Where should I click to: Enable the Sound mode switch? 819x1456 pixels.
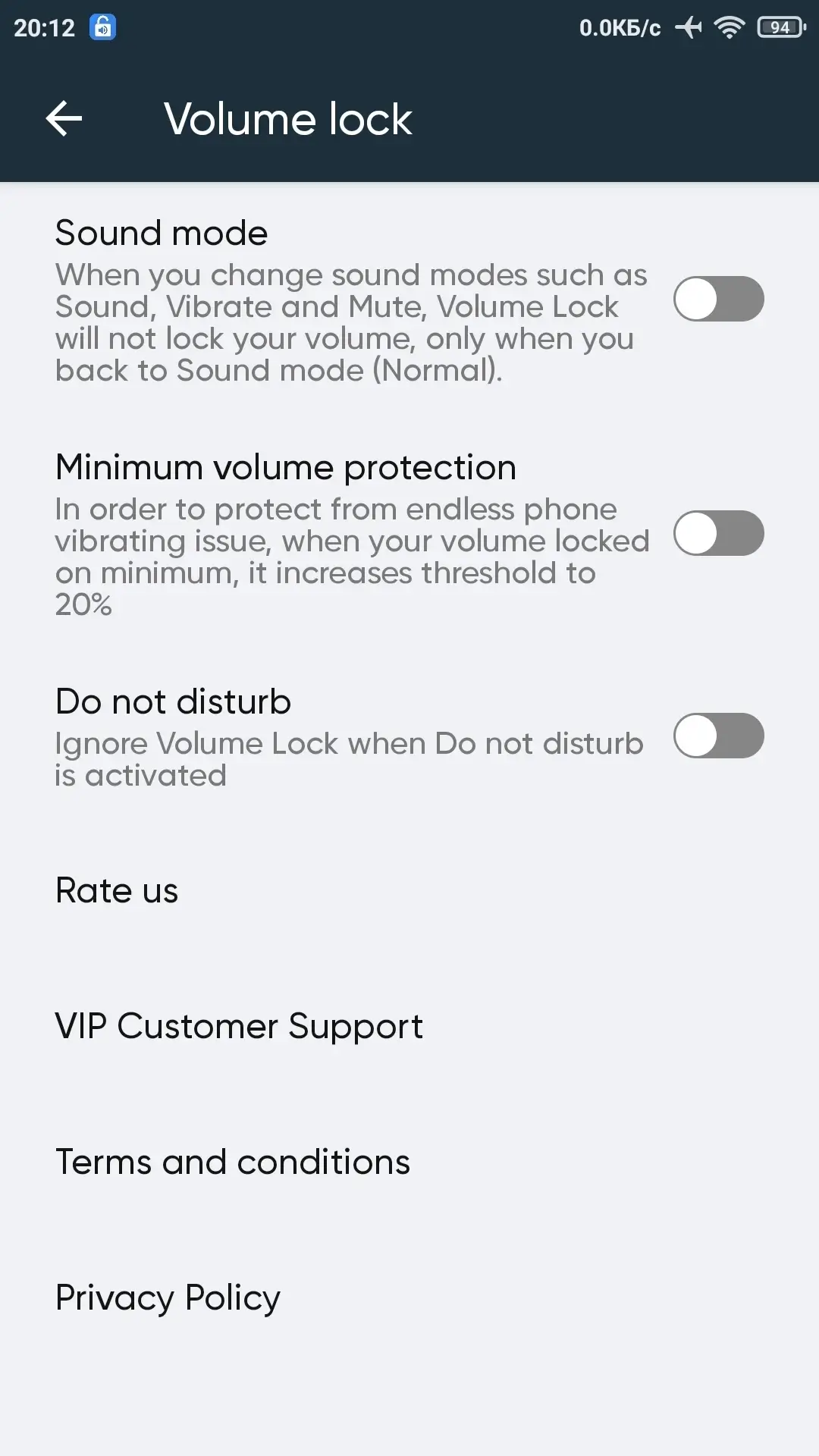click(718, 299)
